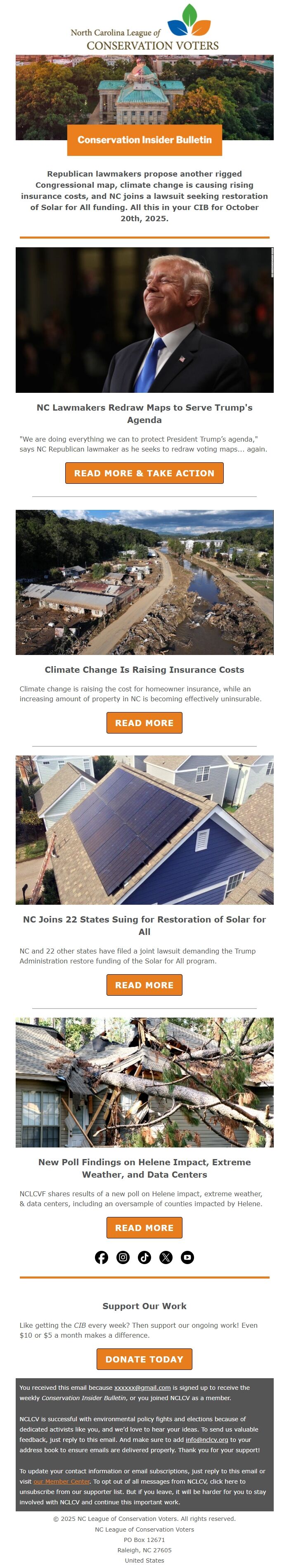Open READ MORE under Climate Change insurance article

(144, 722)
